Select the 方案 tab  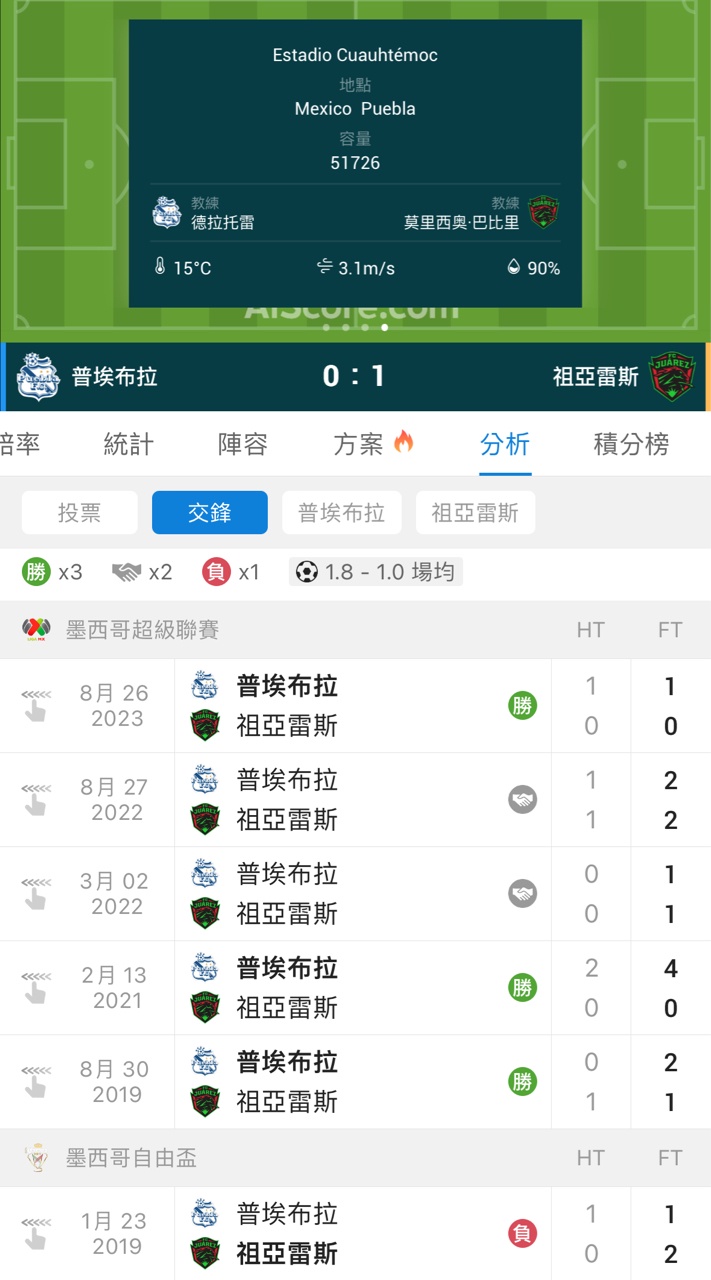click(x=372, y=444)
